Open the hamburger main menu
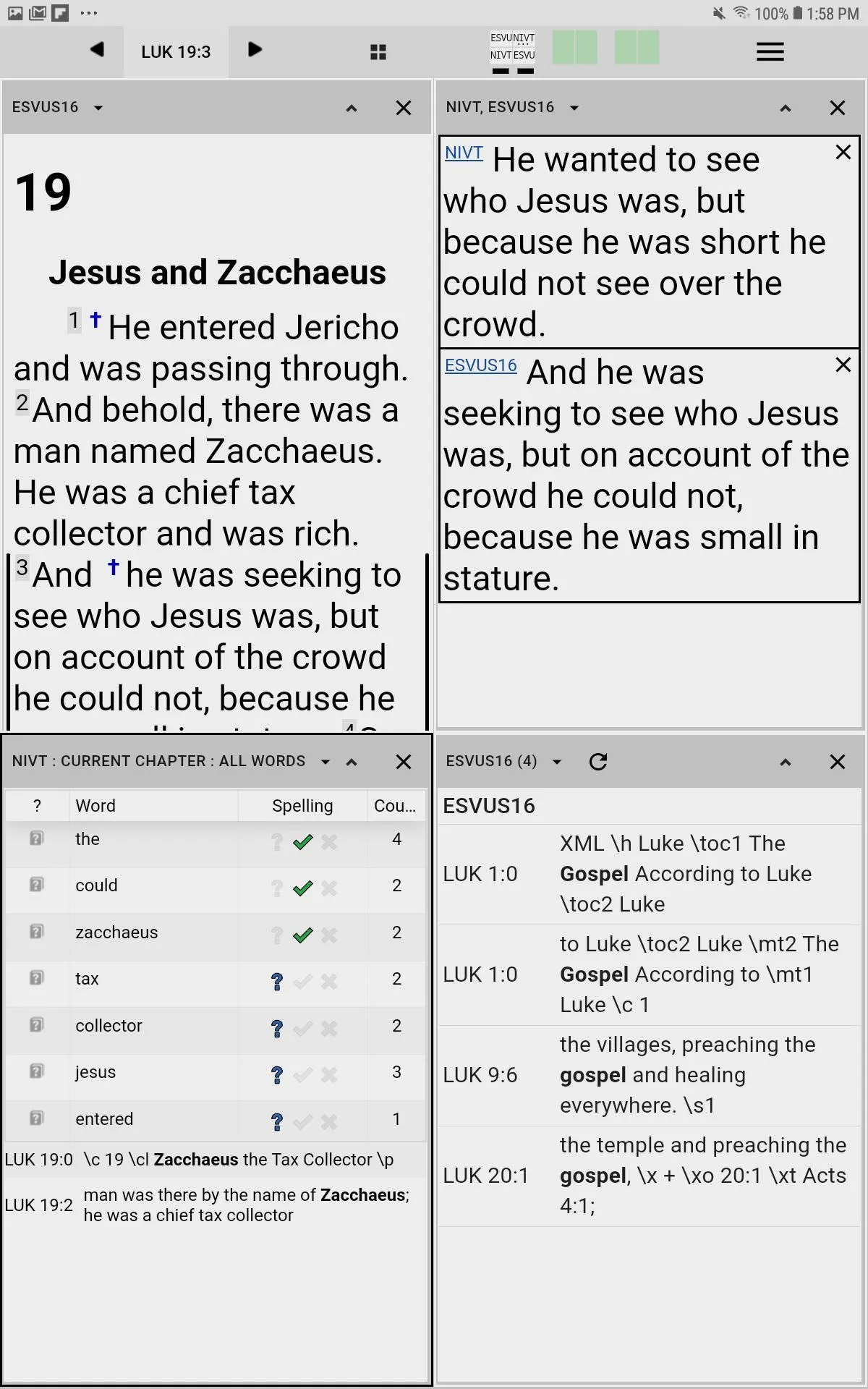The image size is (868, 1389). 770,52
